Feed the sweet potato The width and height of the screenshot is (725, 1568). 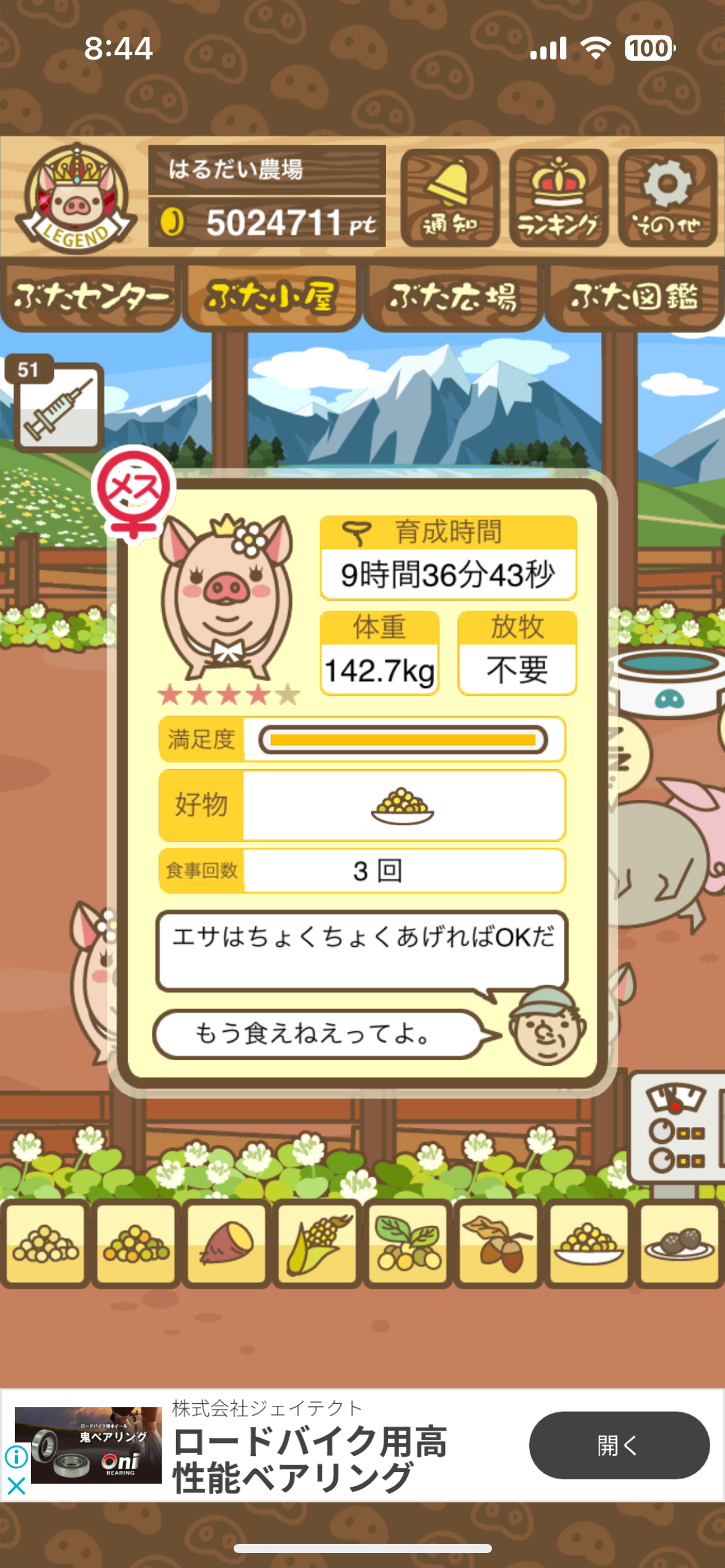227,1244
